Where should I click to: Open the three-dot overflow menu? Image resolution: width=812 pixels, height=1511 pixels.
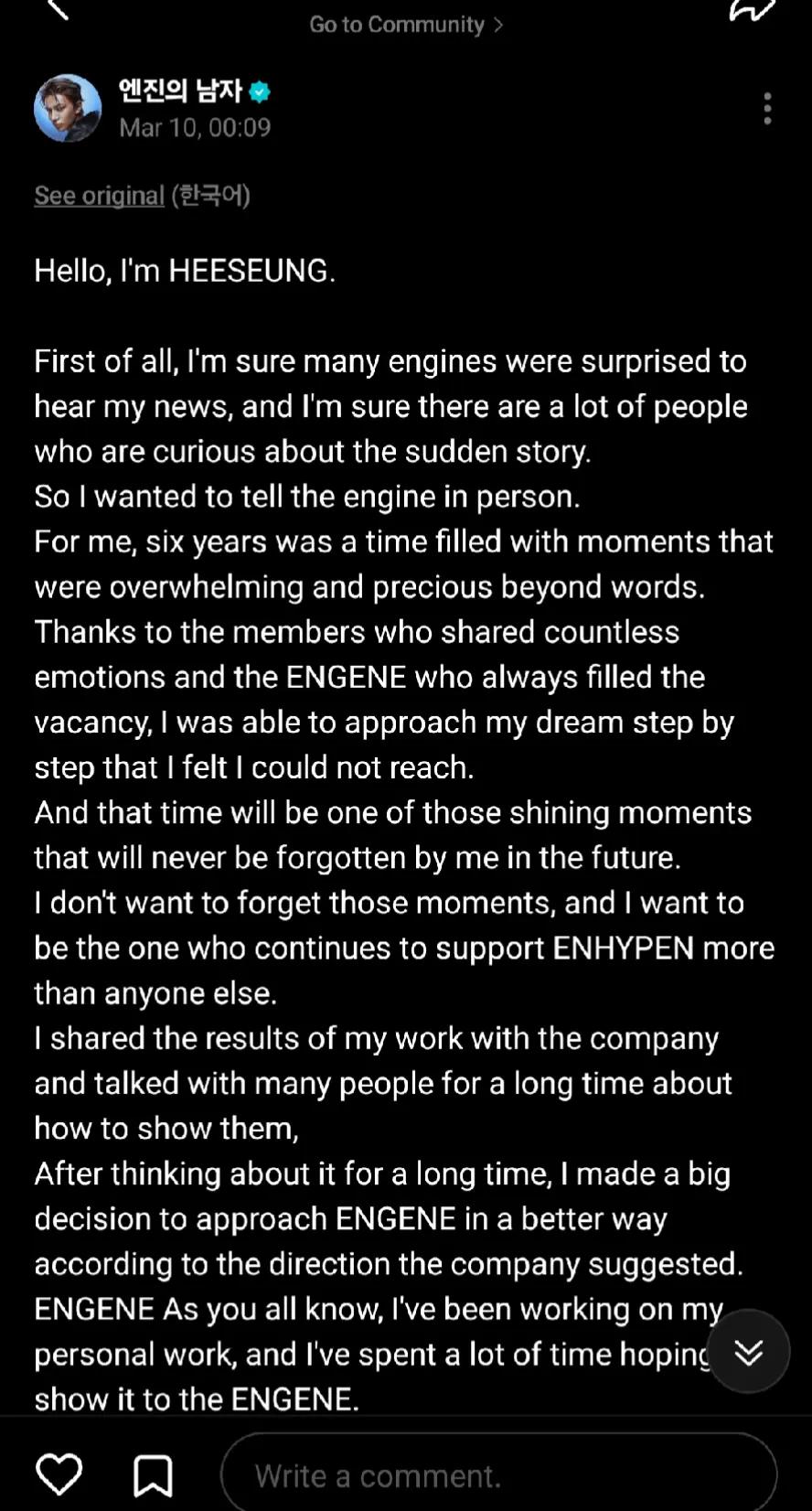coord(767,109)
